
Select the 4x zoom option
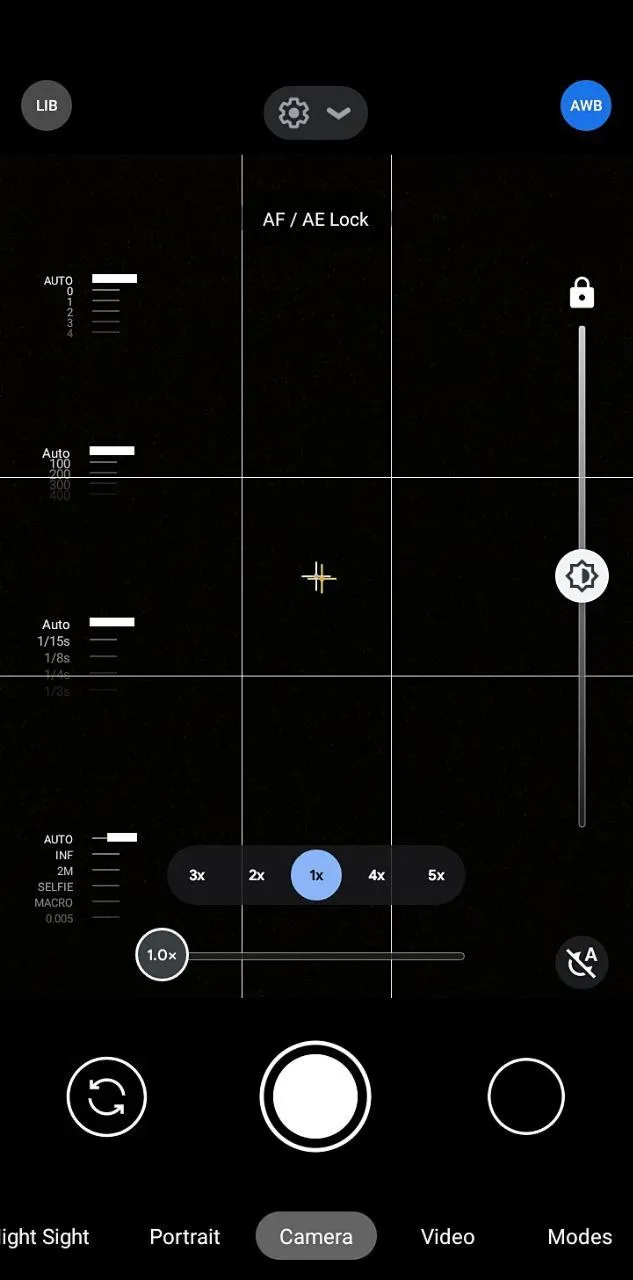376,875
